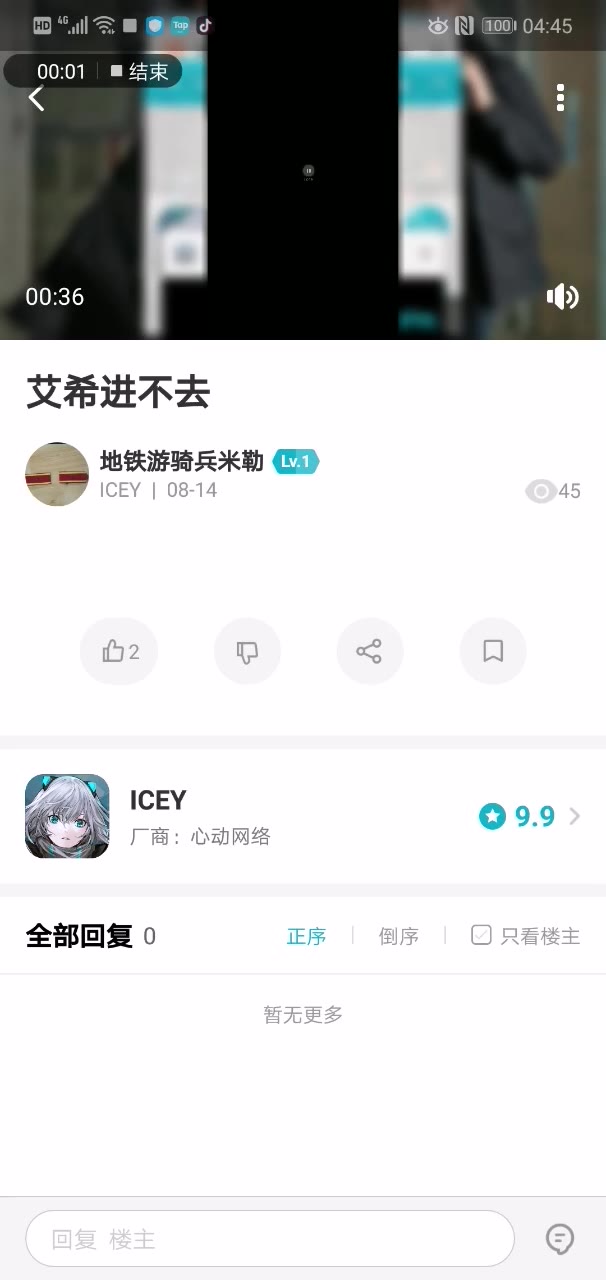
Task: Dislike the post with thumbs down
Action: click(x=247, y=652)
